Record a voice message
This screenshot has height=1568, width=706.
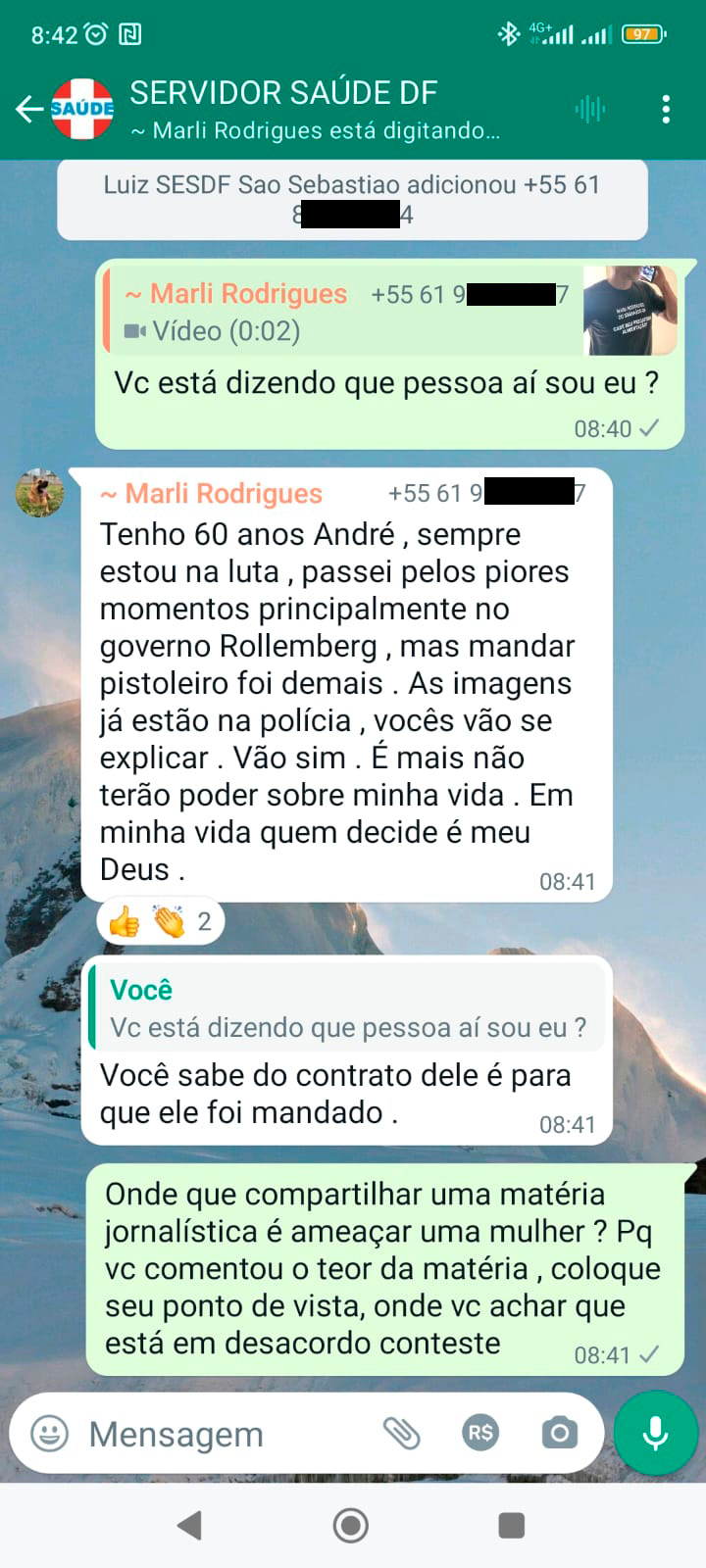(x=655, y=1434)
